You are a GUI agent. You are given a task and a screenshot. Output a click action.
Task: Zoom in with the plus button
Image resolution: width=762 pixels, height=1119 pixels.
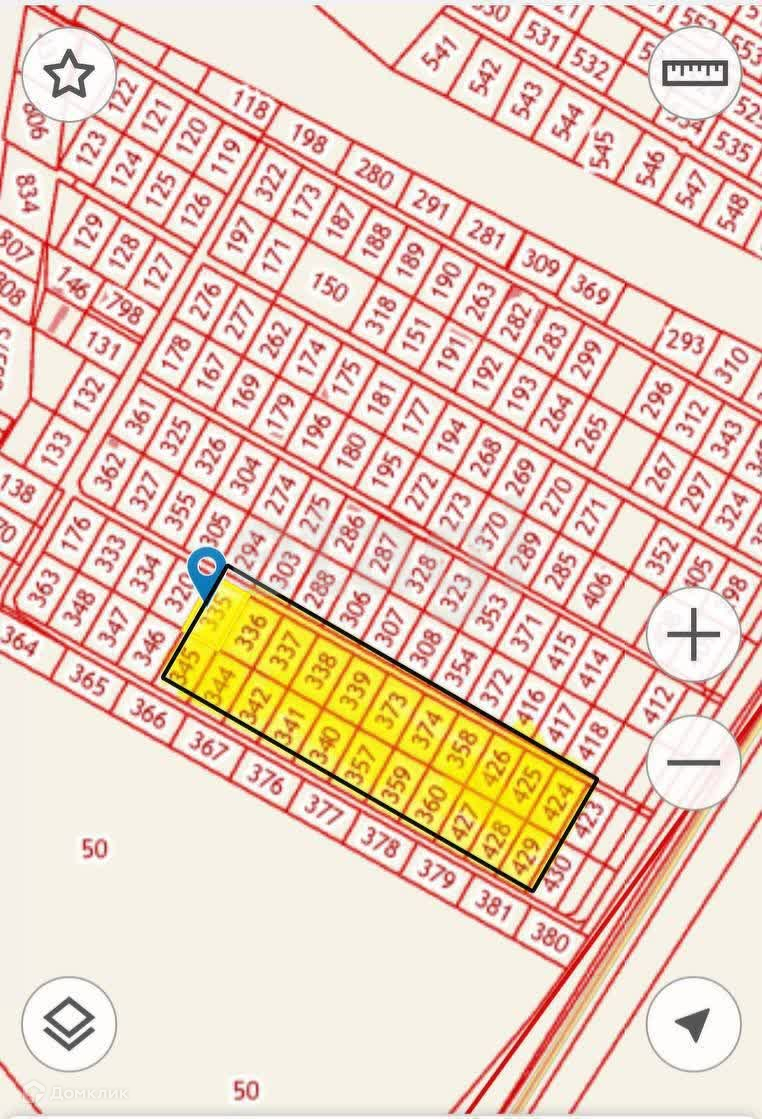click(x=694, y=635)
